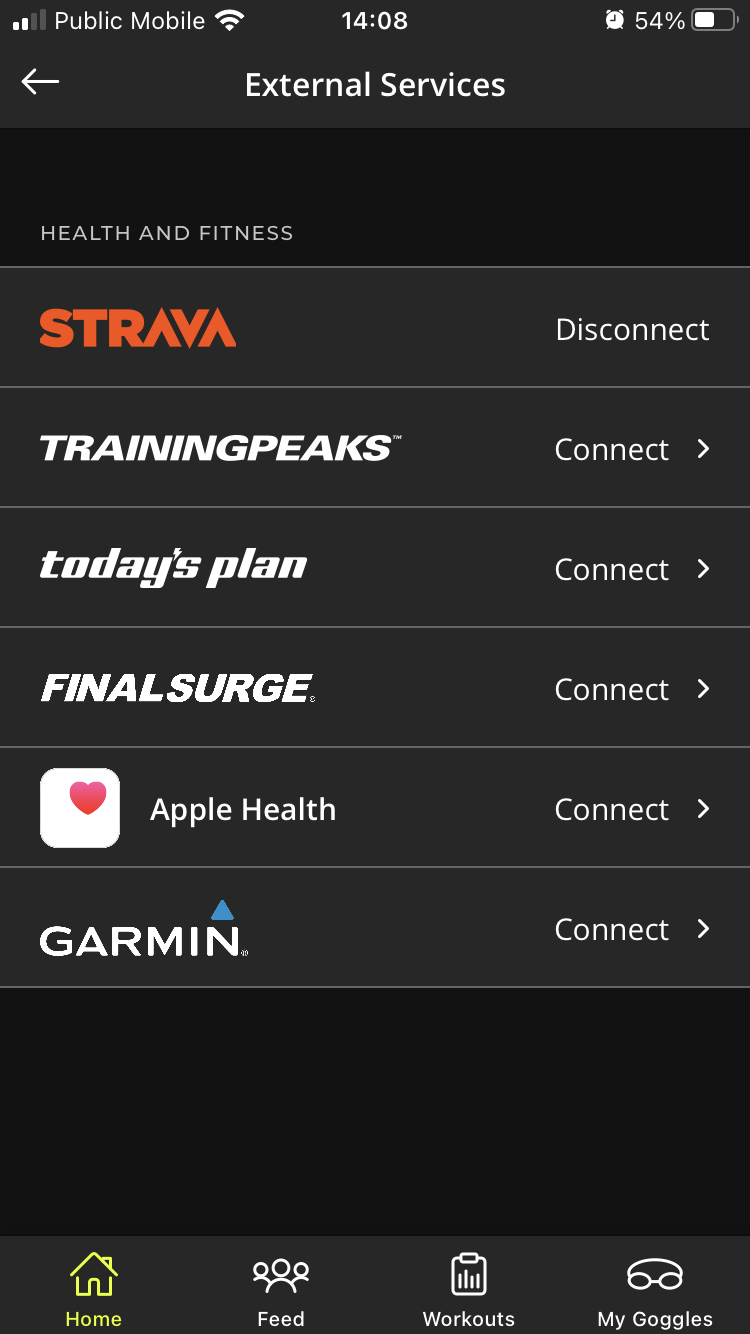Connect Apple Health

click(x=630, y=809)
